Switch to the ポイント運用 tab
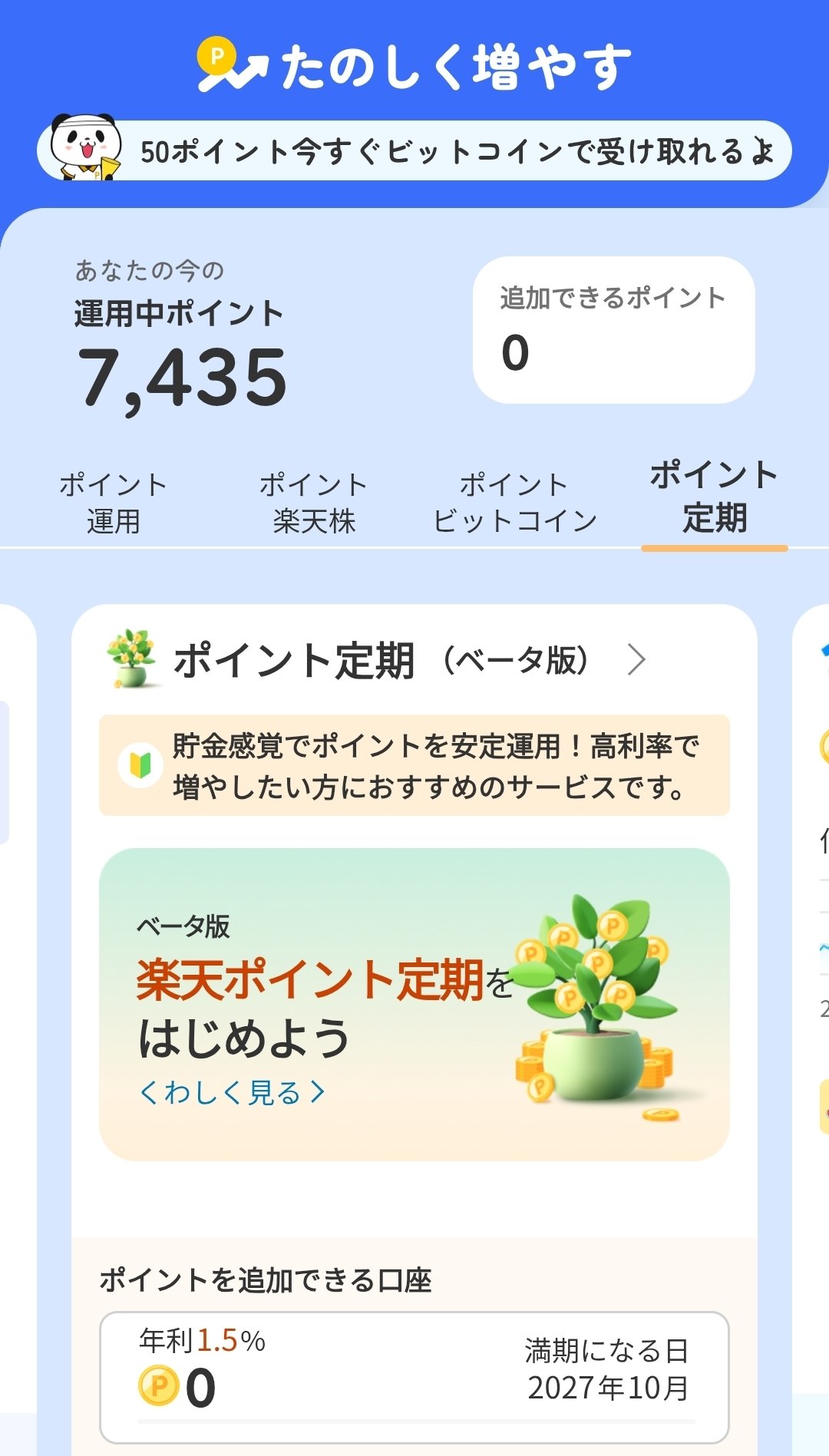 114,500
